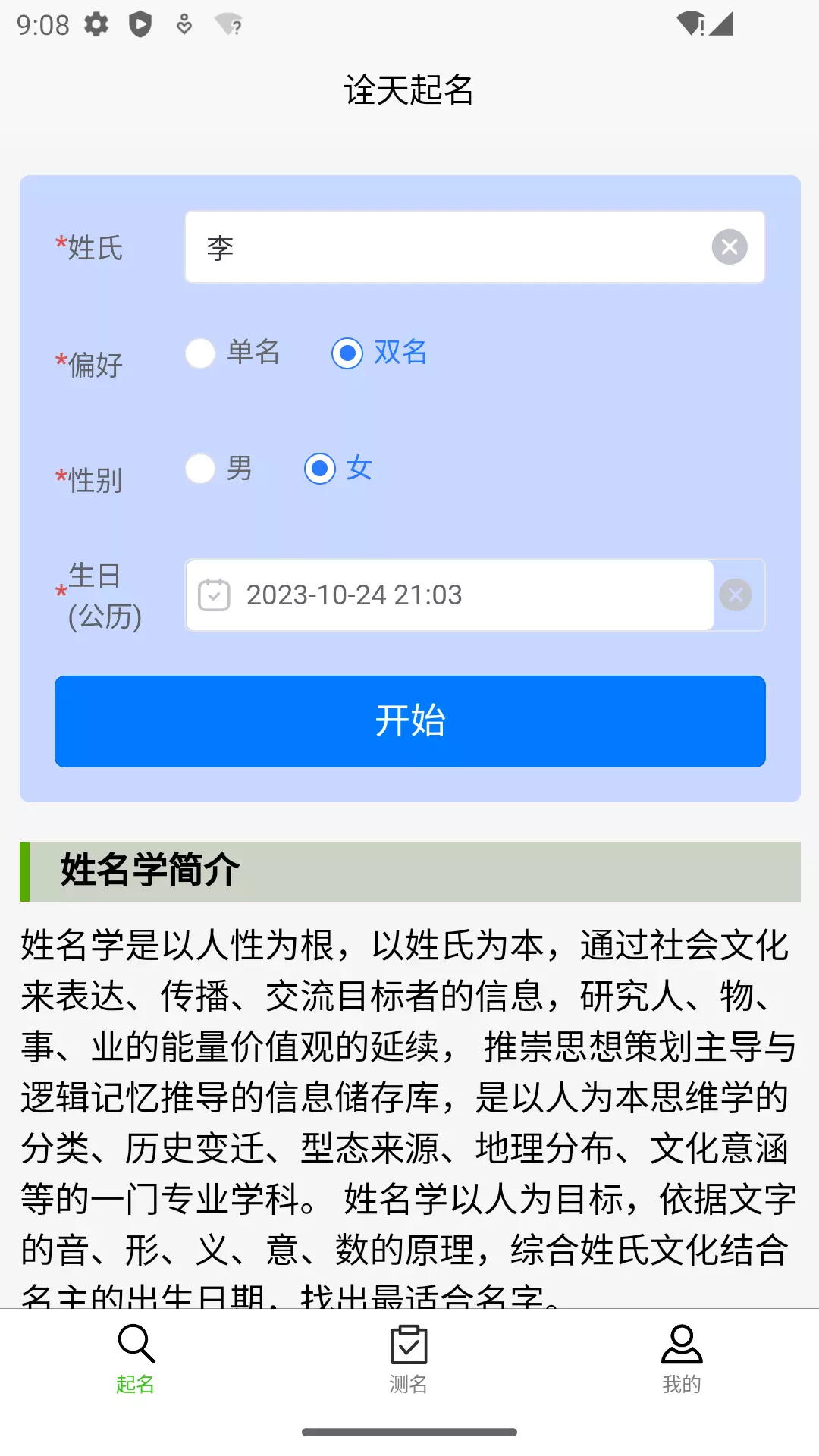Clear the surname text with the X icon
Screen dimensions: 819x1456
pyautogui.click(x=730, y=247)
